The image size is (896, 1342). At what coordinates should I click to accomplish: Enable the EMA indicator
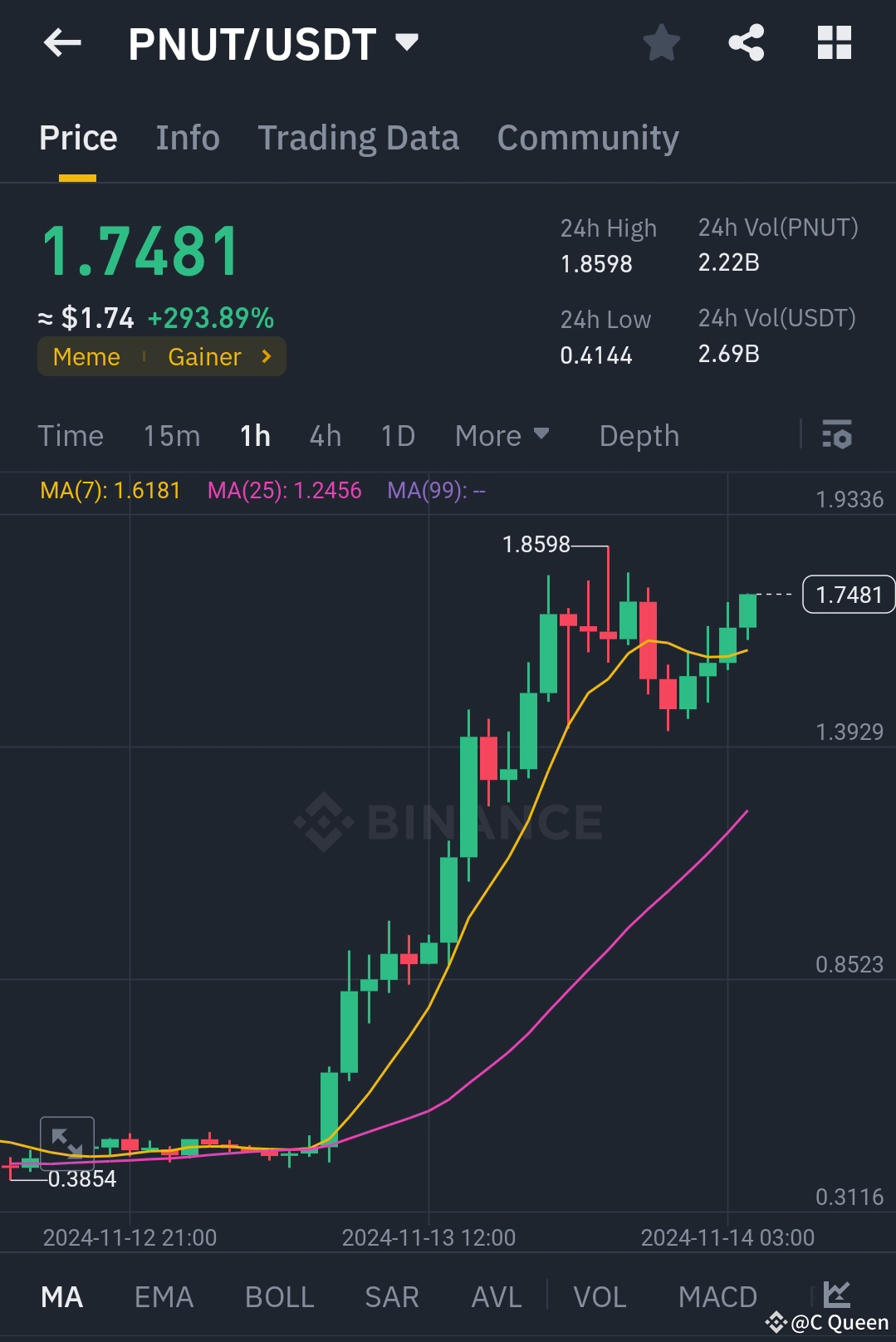tap(164, 1295)
